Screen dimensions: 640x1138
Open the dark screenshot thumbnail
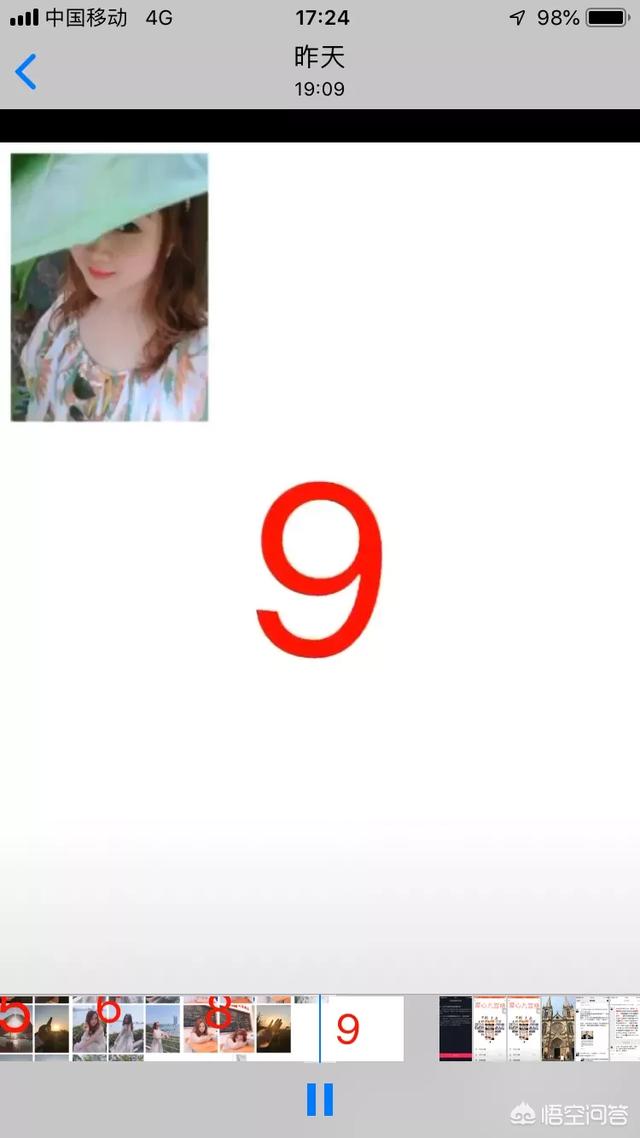click(455, 1028)
